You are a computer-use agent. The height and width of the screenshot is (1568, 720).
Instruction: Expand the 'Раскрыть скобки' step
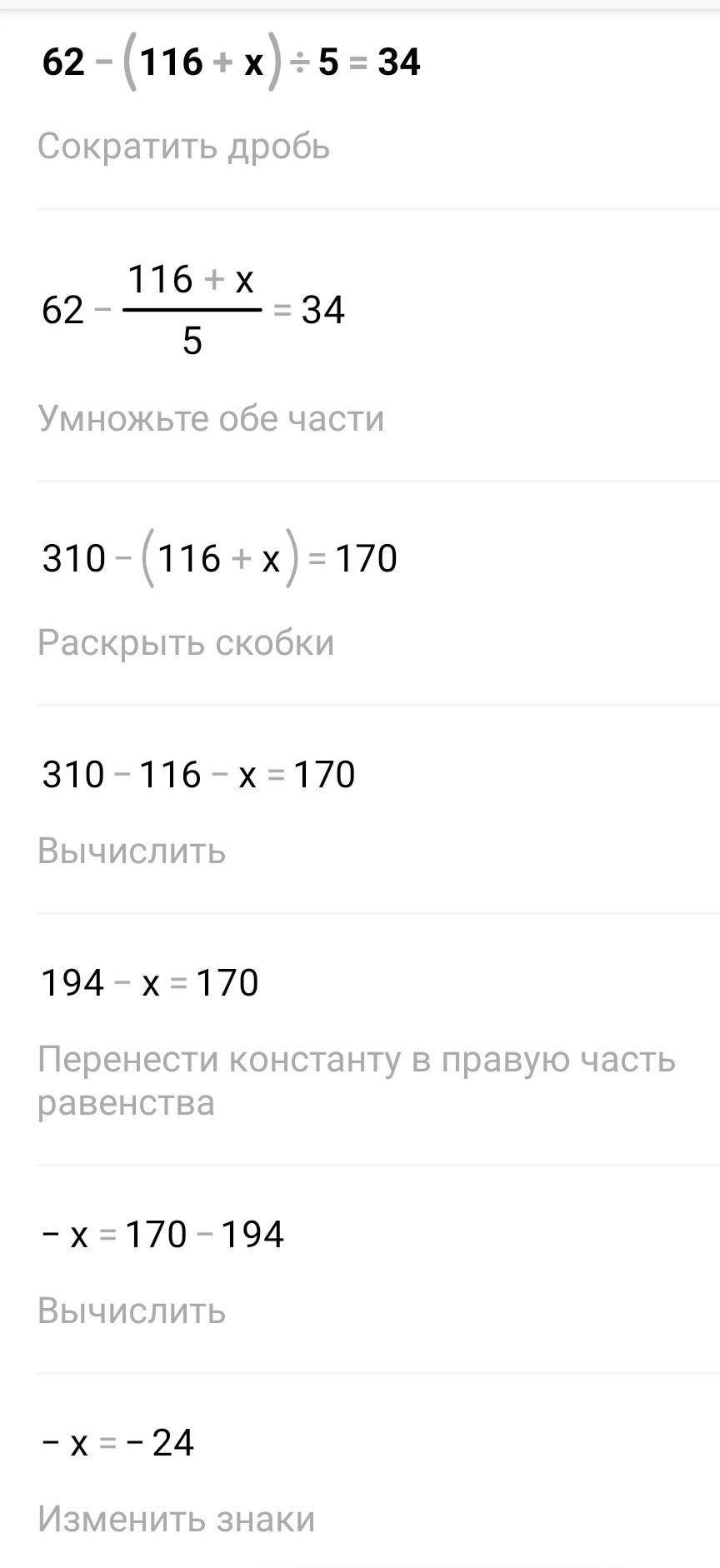186,643
